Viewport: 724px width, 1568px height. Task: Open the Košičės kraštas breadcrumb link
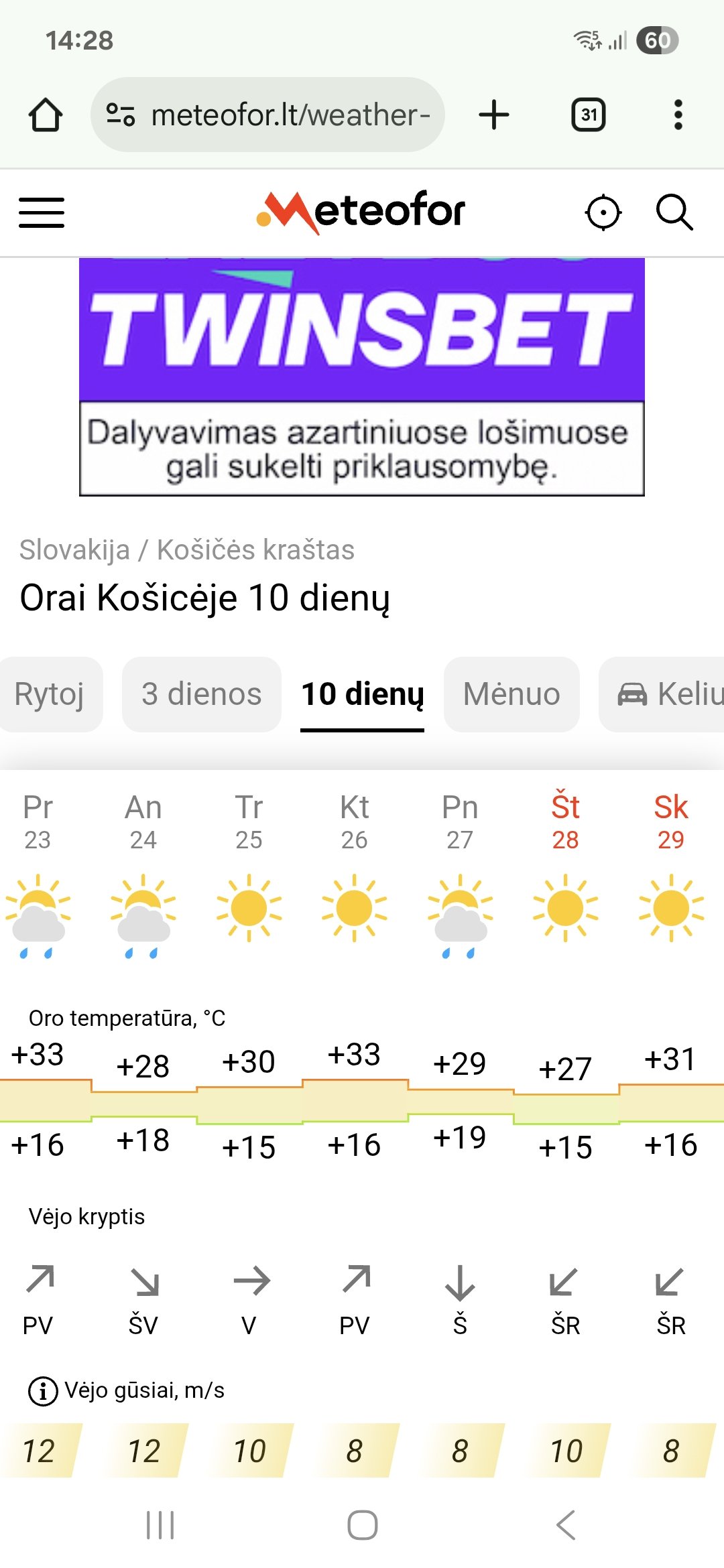pyautogui.click(x=255, y=549)
